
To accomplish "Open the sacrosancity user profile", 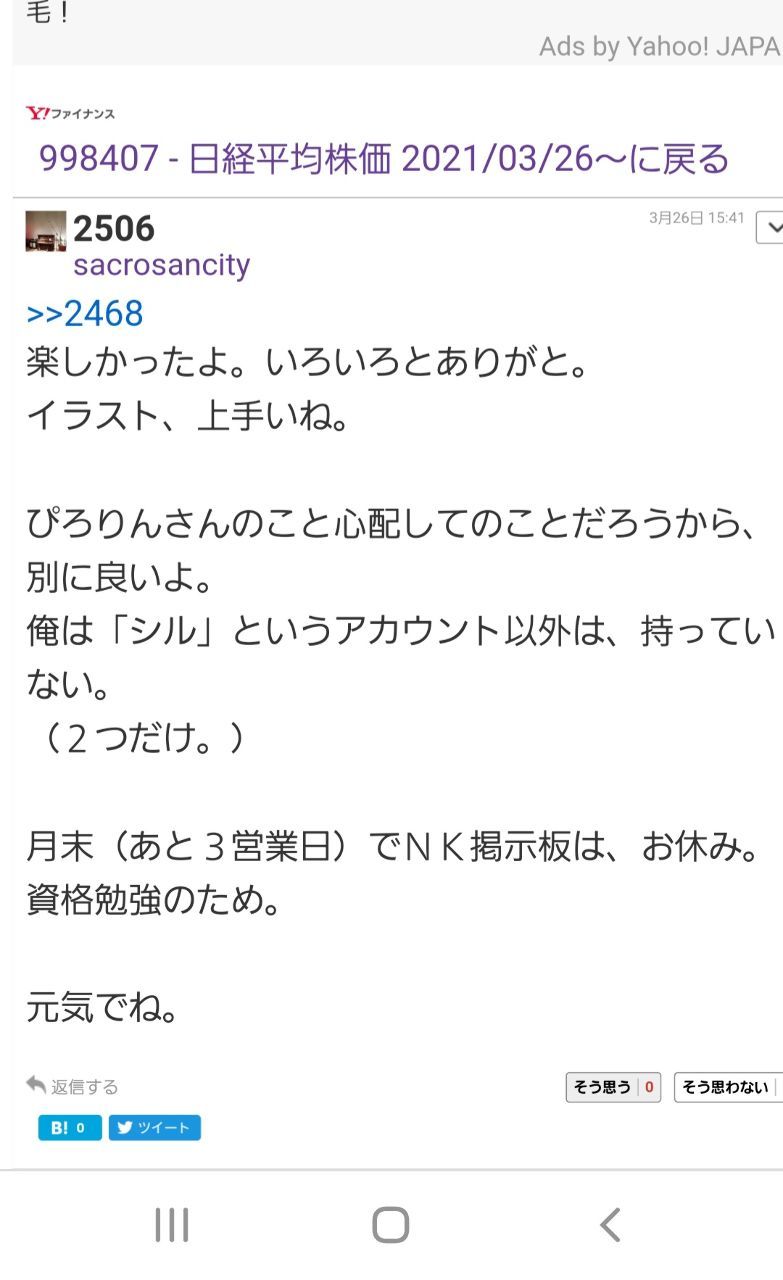I will tap(161, 265).
